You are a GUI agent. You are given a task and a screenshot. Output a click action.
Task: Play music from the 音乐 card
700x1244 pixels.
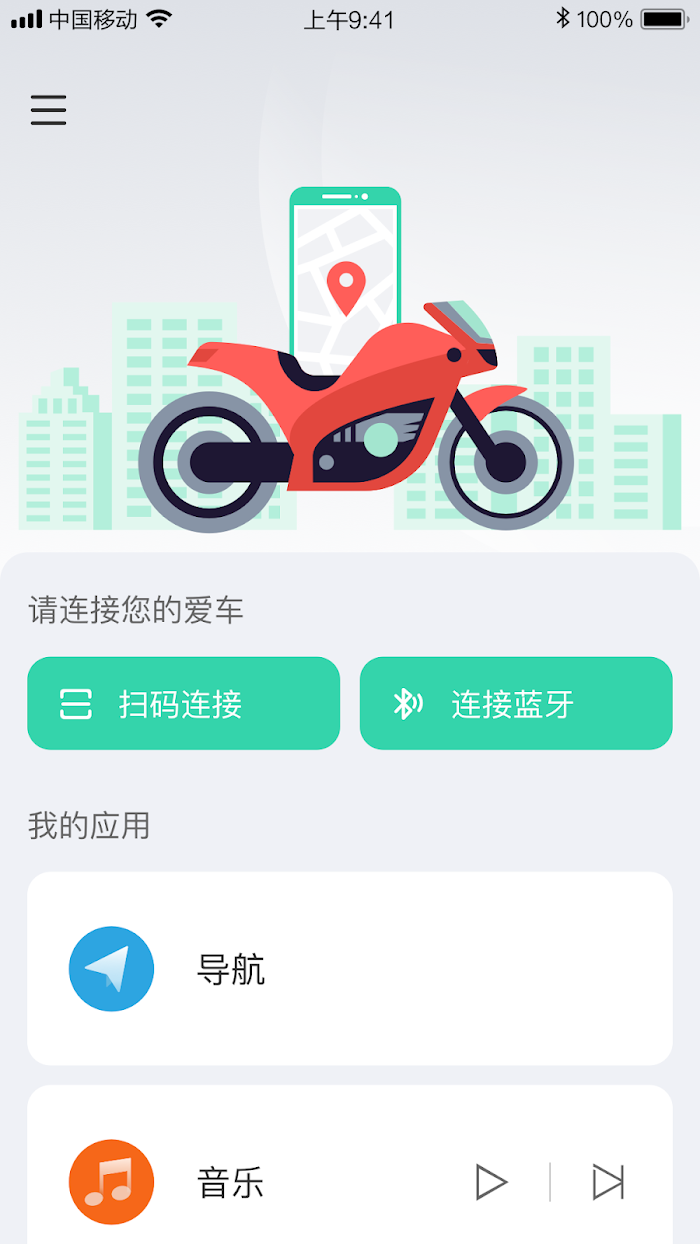(x=491, y=1182)
